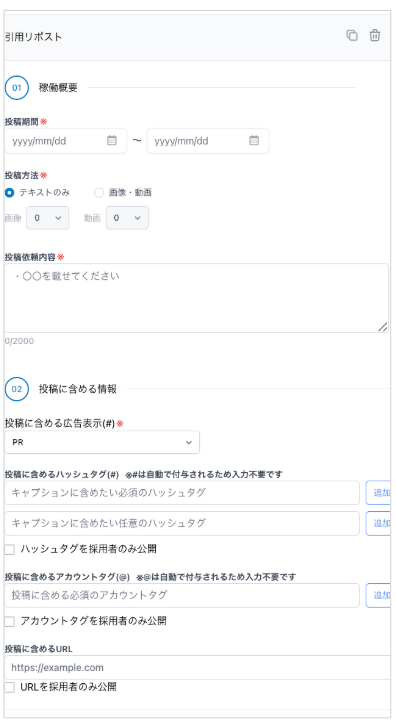Add the required hashtag with 追加
Image resolution: width=396 pixels, height=726 pixels.
click(380, 493)
